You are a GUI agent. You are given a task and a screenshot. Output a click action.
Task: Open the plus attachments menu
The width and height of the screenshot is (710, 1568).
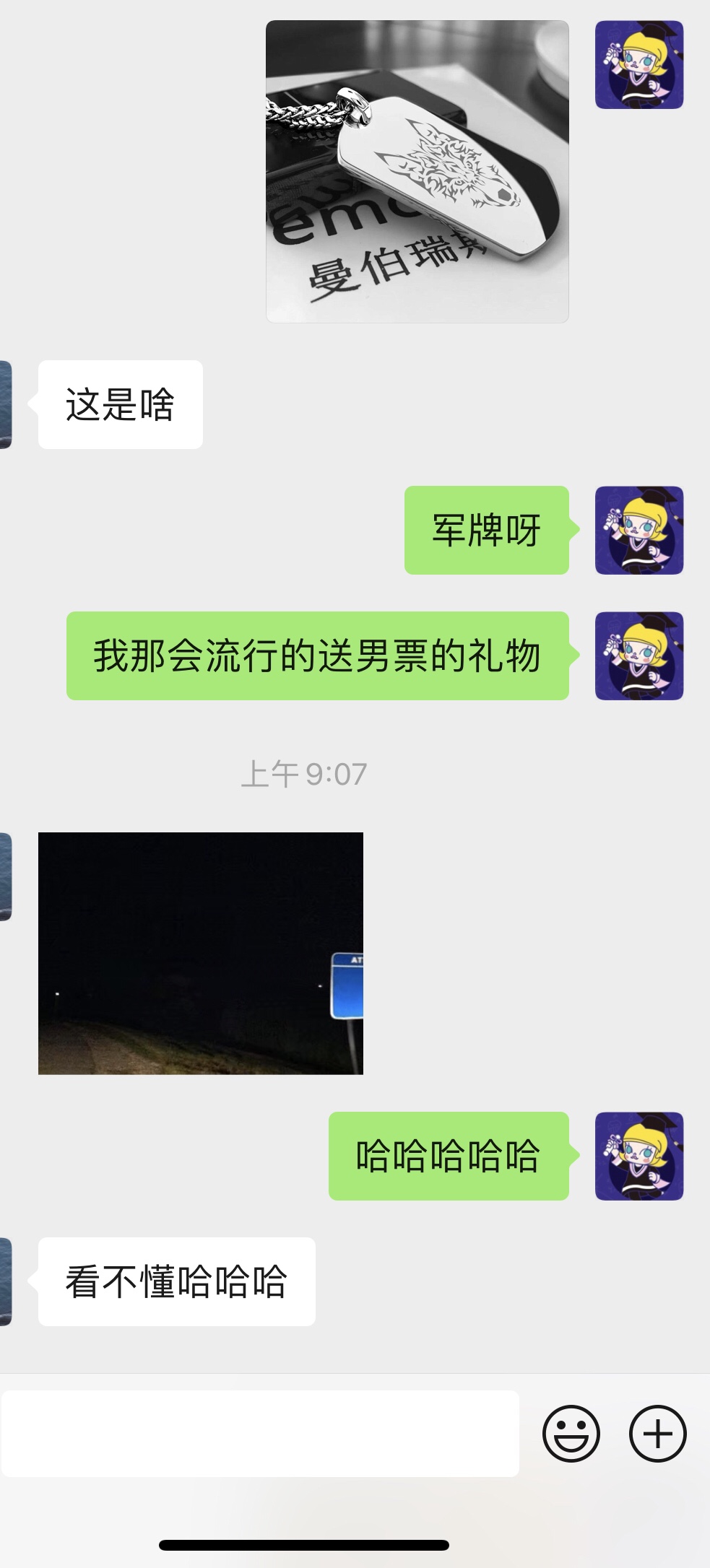coord(657,1433)
